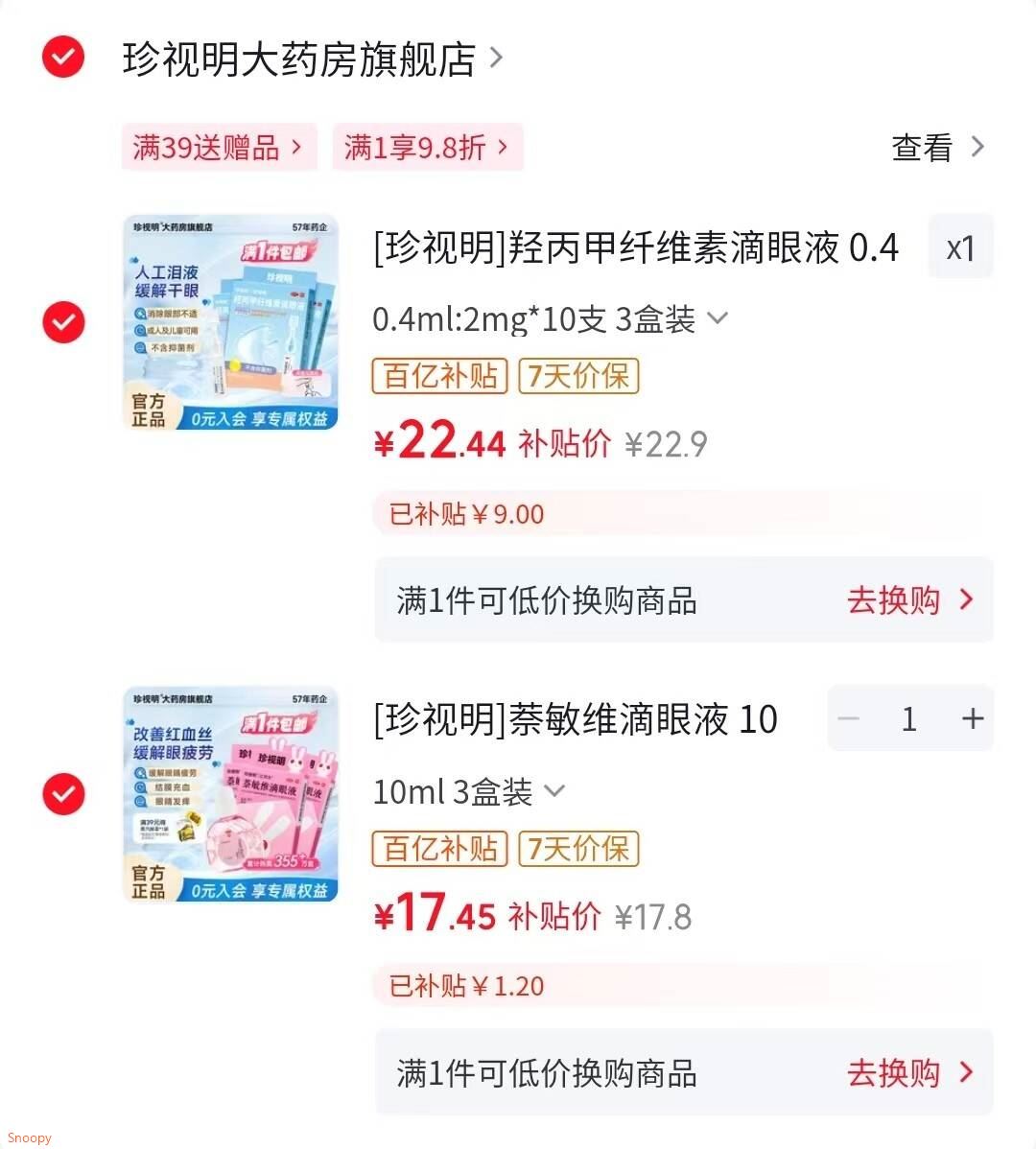Click 去换购 on the first product
1036x1149 pixels.
click(x=892, y=599)
